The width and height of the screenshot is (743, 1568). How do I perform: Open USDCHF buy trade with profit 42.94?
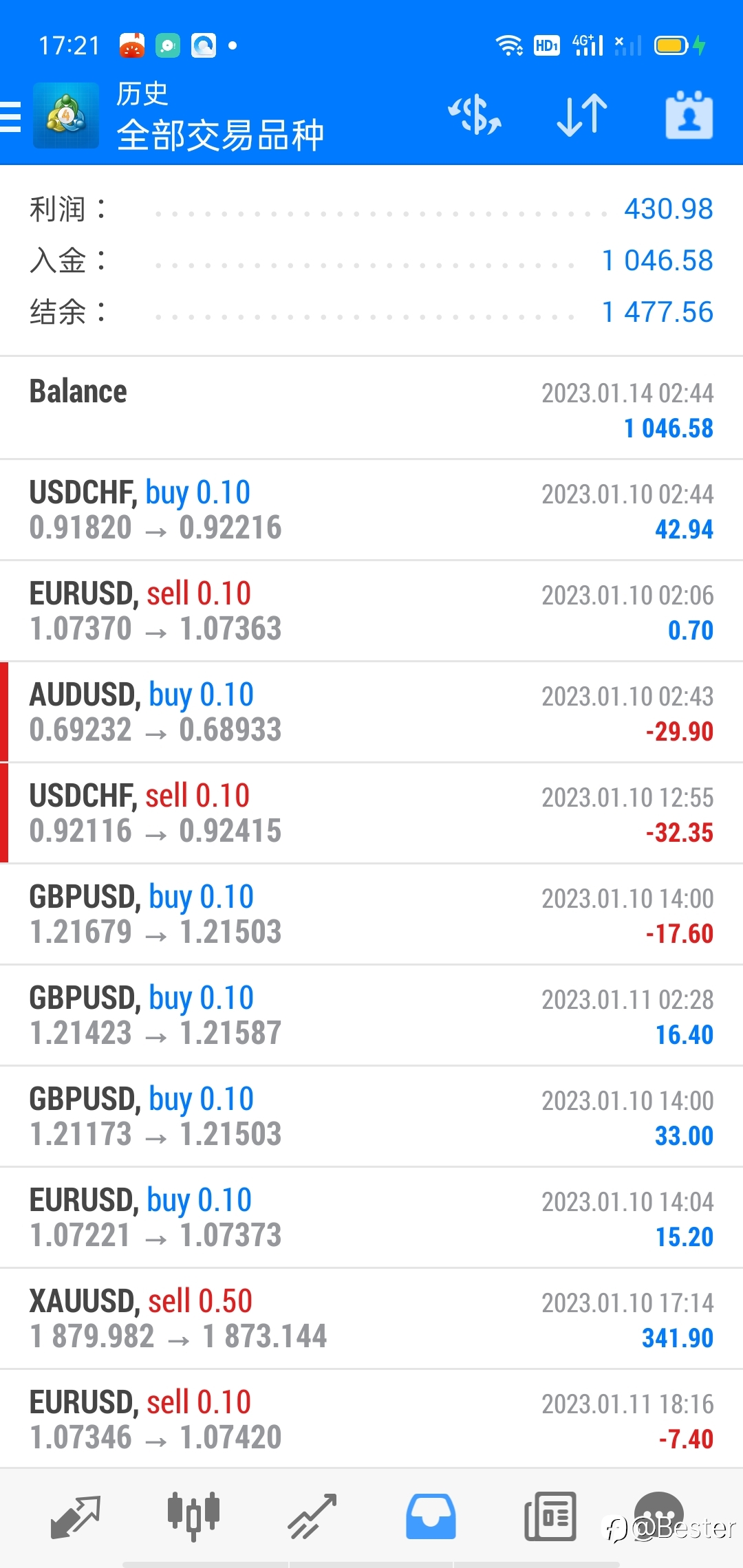(x=371, y=510)
